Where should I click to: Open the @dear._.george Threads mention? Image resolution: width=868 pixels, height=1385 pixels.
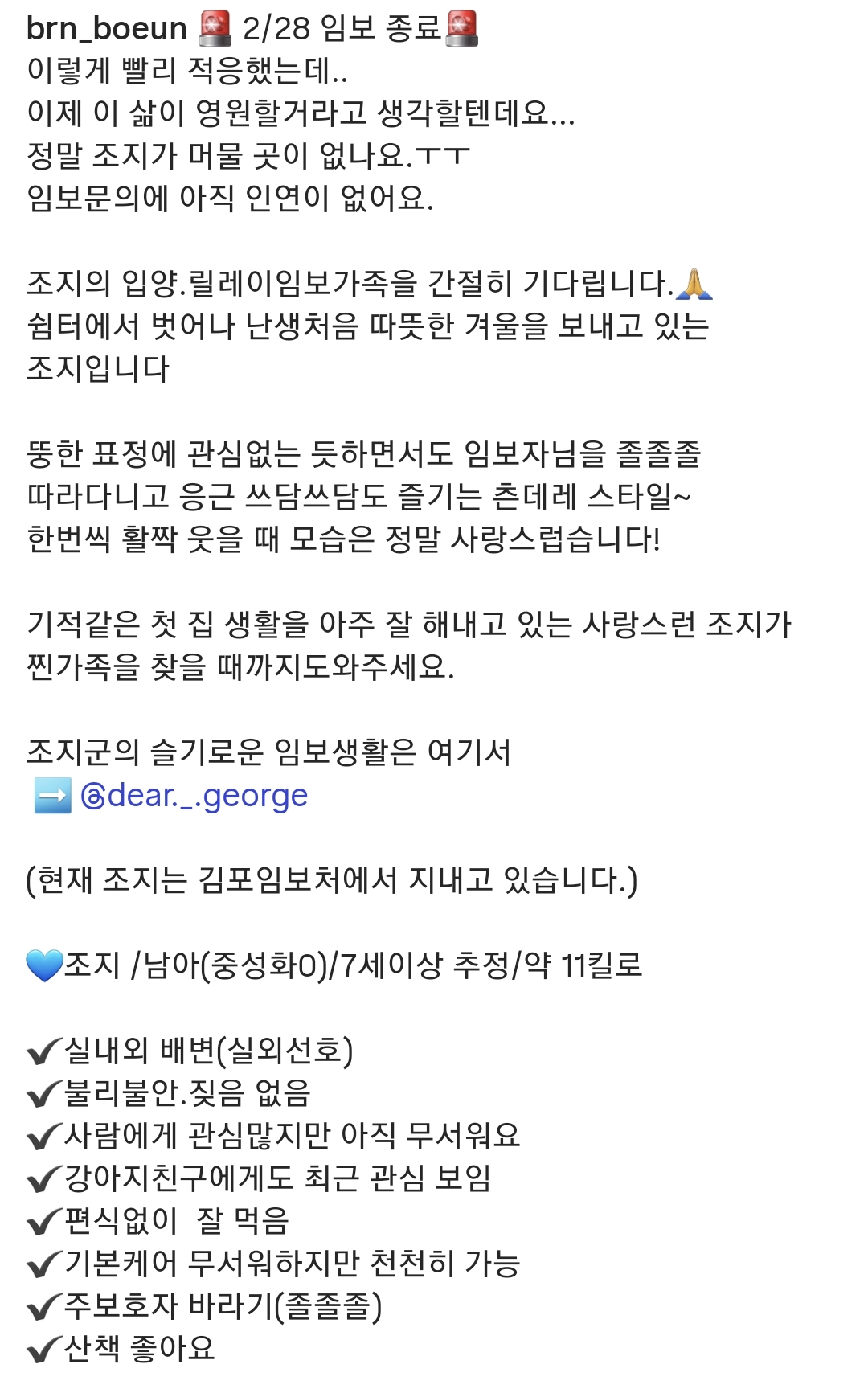click(x=194, y=796)
